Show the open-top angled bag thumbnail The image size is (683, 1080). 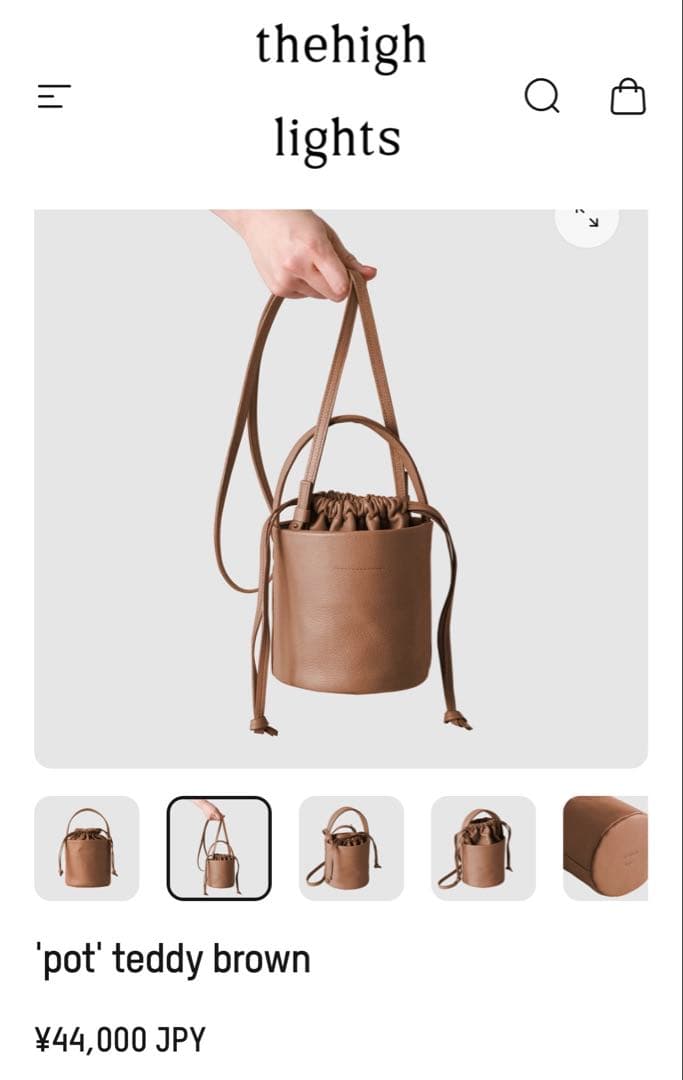[483, 848]
